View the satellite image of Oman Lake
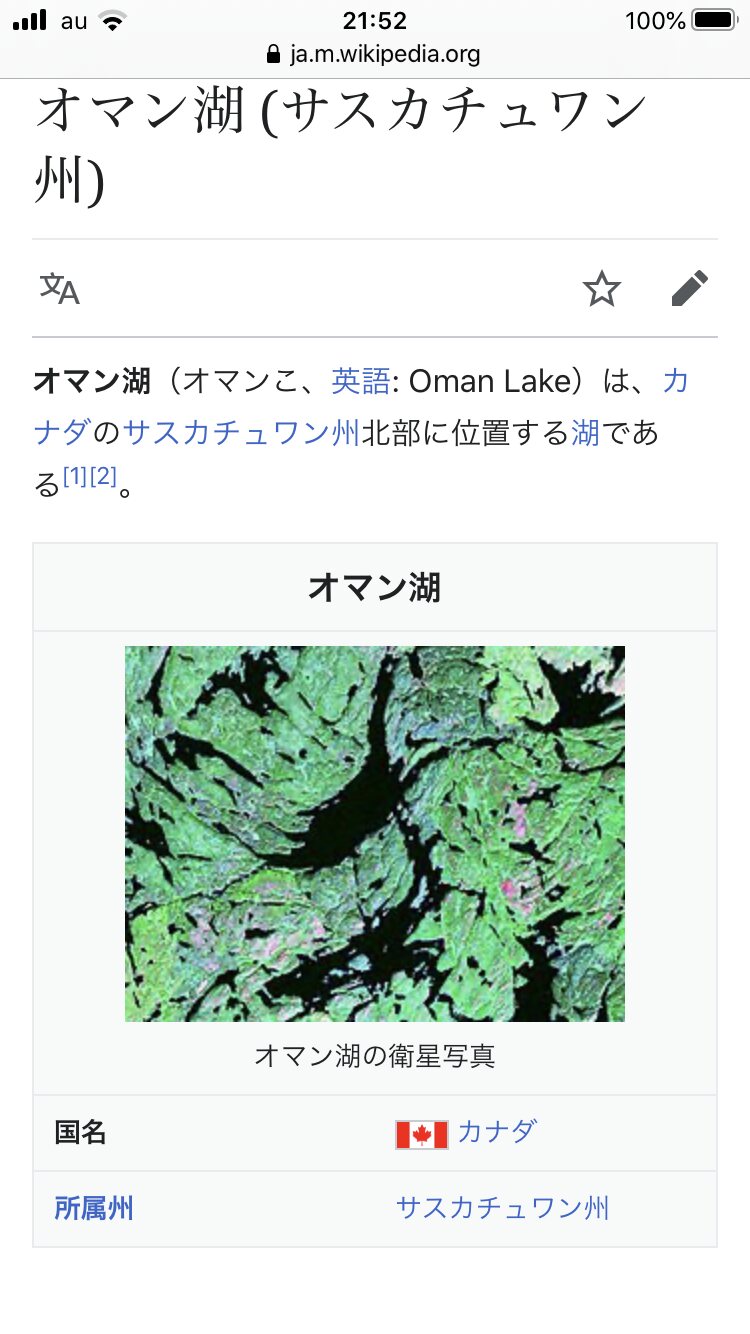This screenshot has height=1334, width=750. [x=375, y=833]
